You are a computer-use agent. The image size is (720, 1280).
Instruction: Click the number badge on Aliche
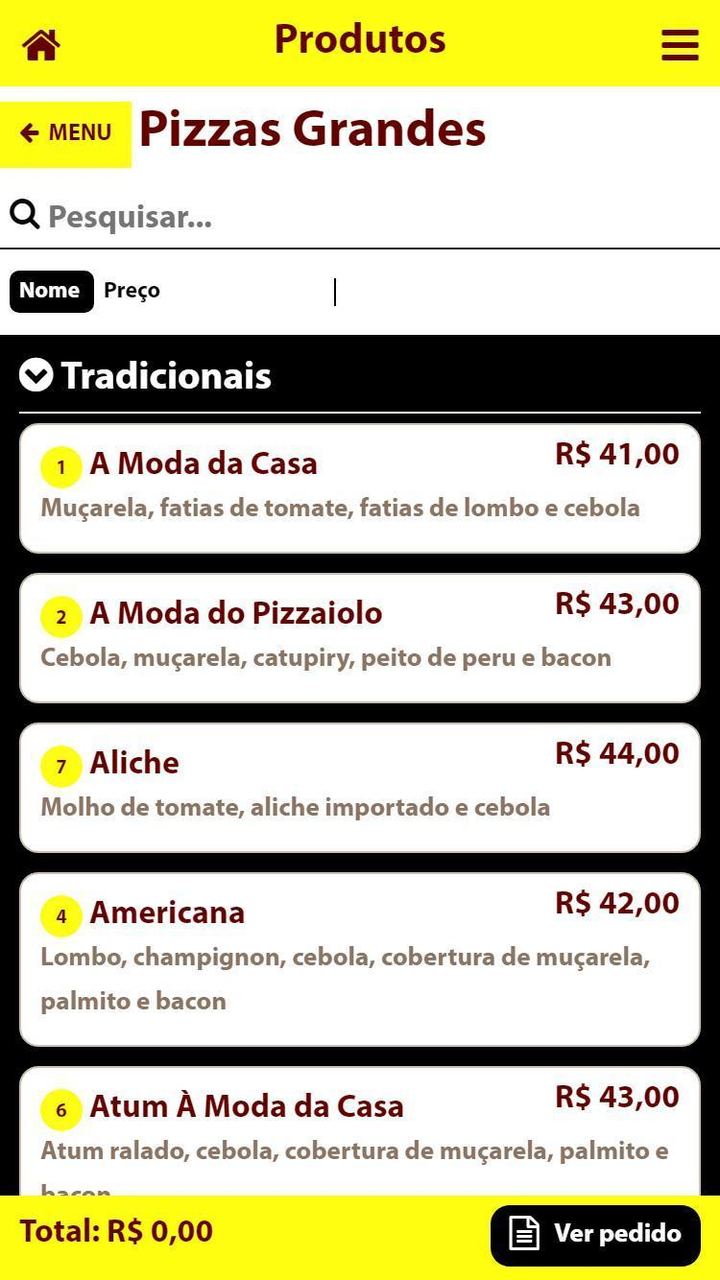pos(60,766)
